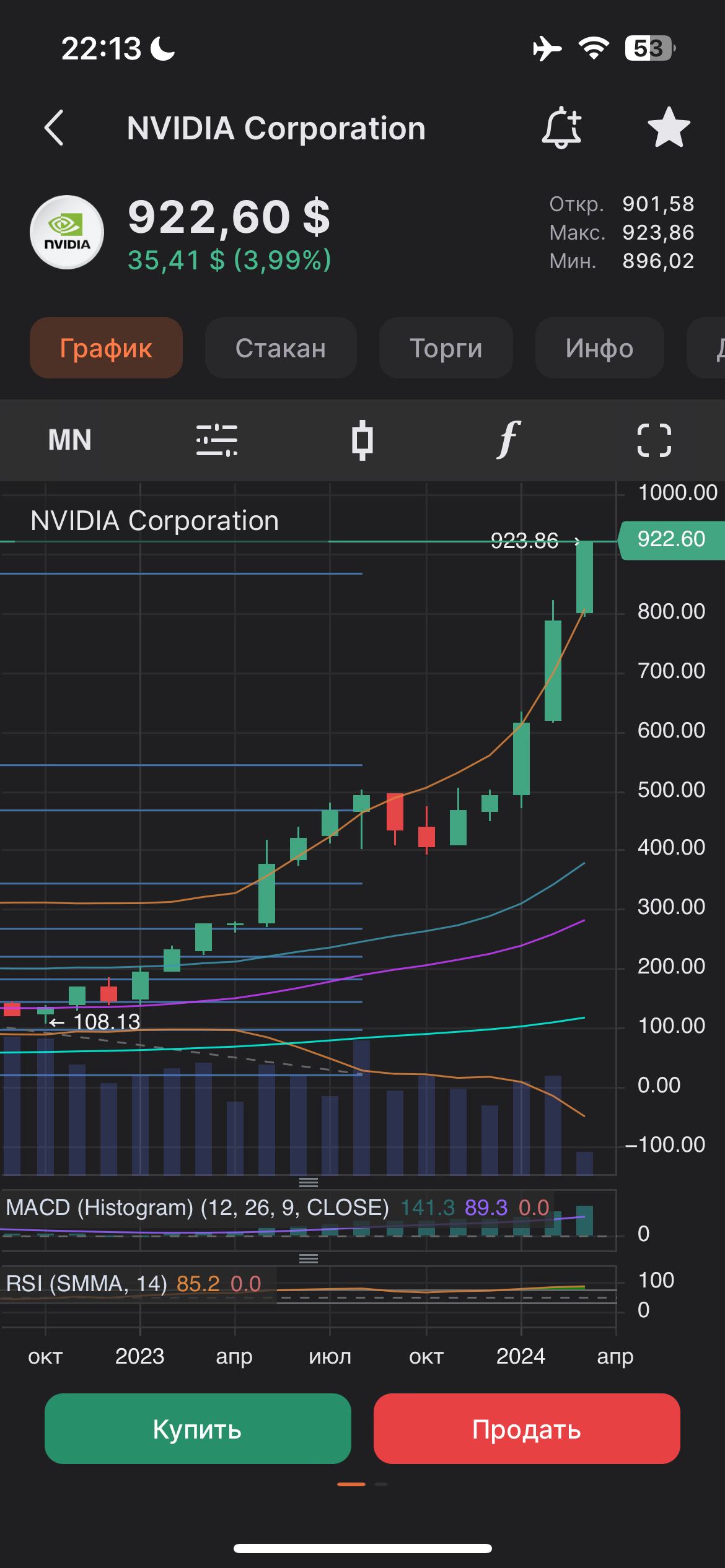Viewport: 725px width, 1568px height.
Task: Select the График tab
Action: coord(106,348)
